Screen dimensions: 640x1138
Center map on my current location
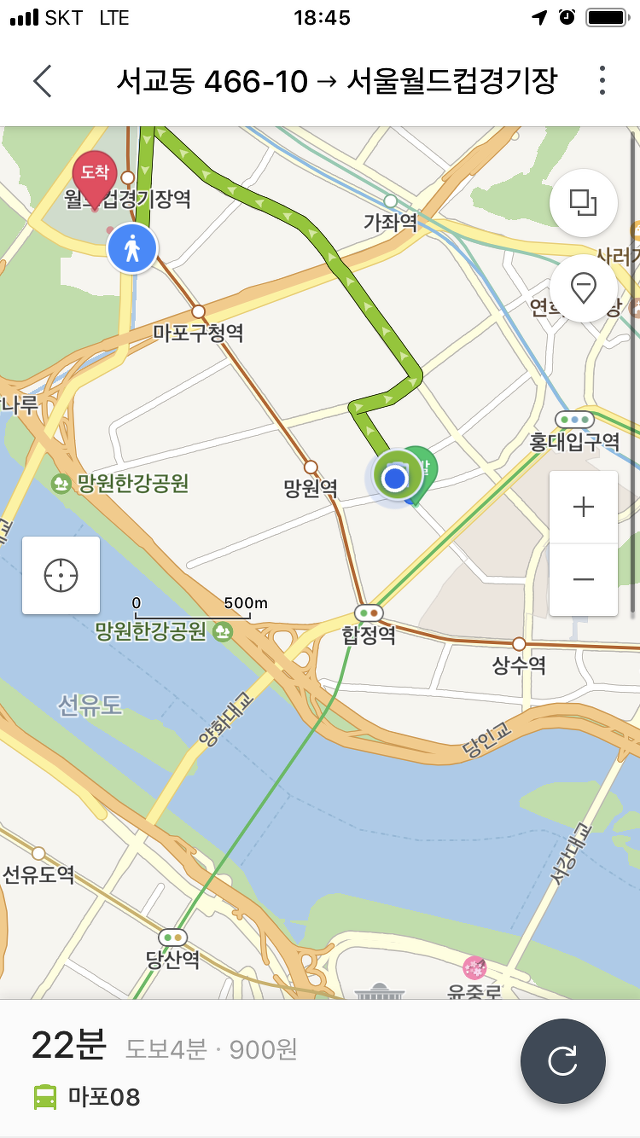click(61, 575)
